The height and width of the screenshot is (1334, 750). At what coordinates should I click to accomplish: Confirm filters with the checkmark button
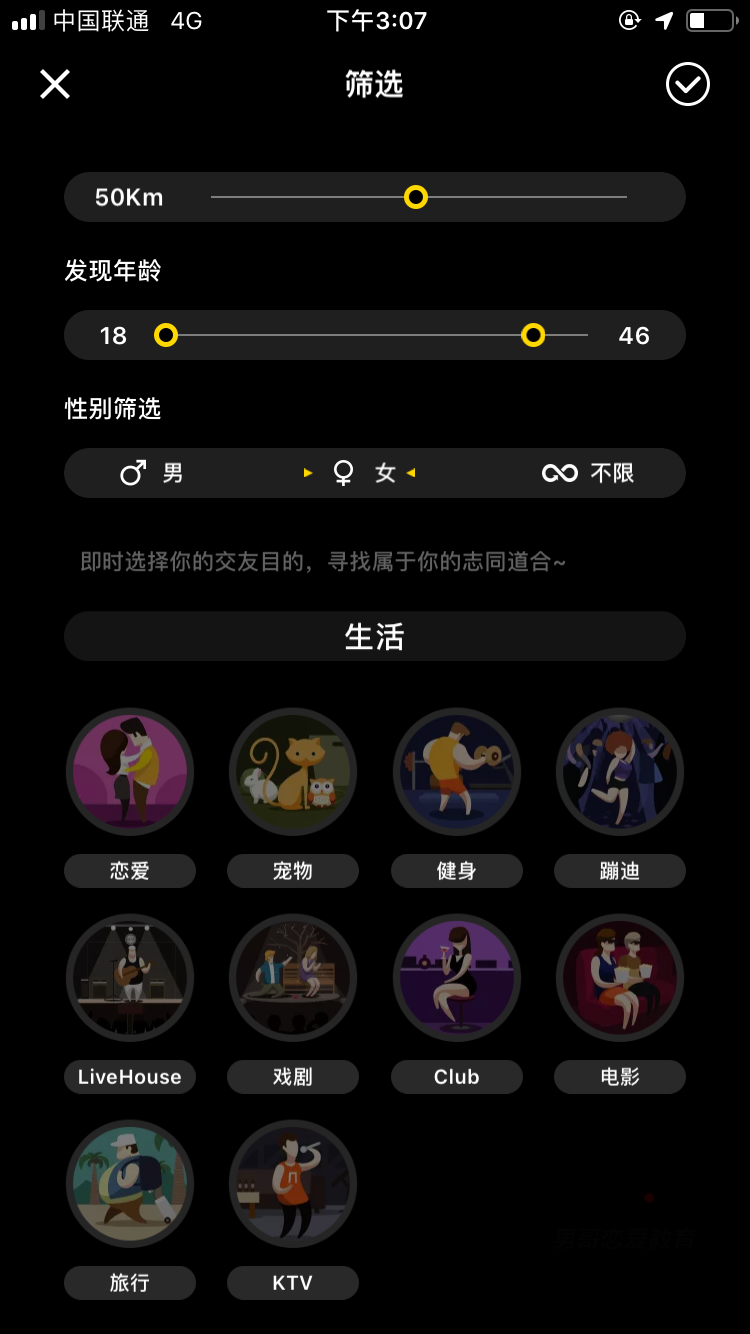click(686, 84)
